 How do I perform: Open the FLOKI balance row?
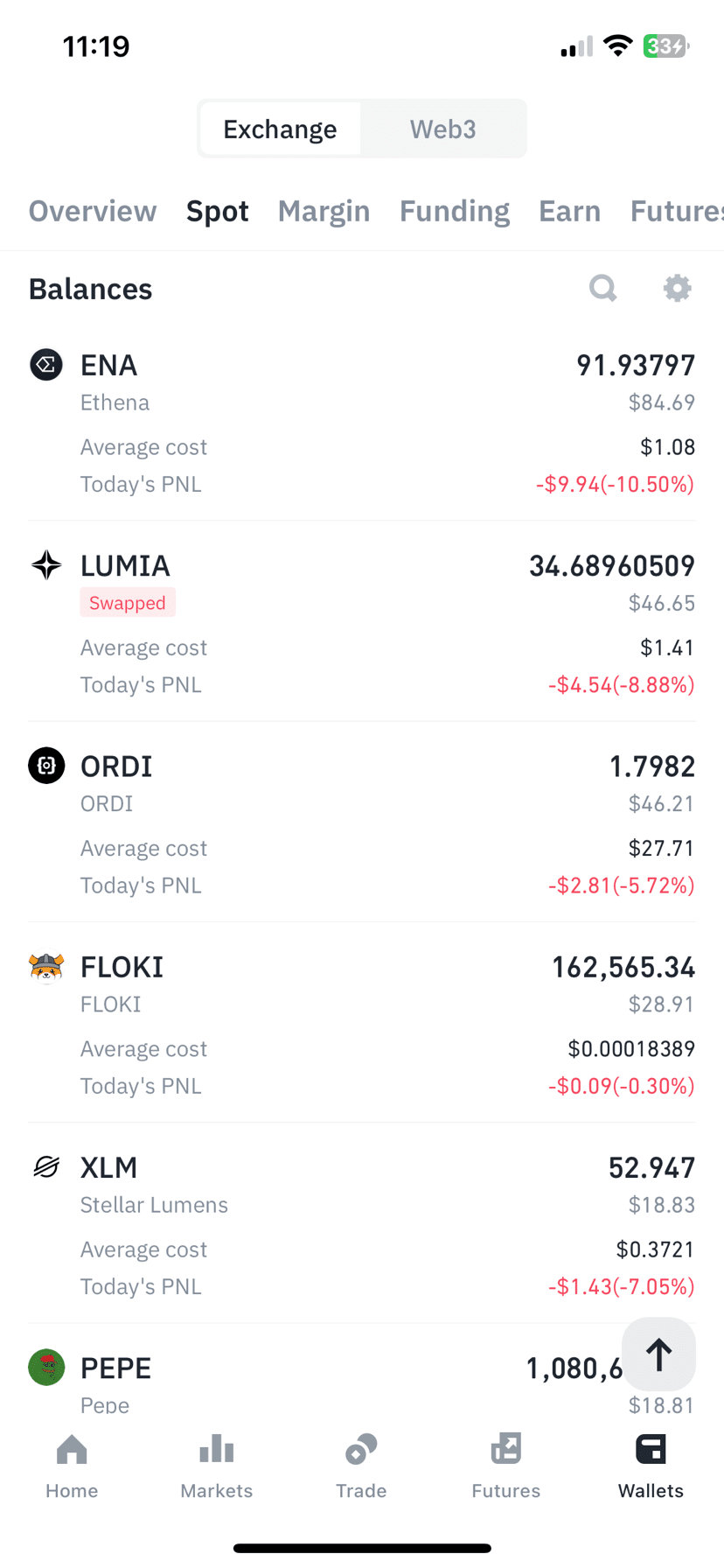click(x=362, y=1023)
